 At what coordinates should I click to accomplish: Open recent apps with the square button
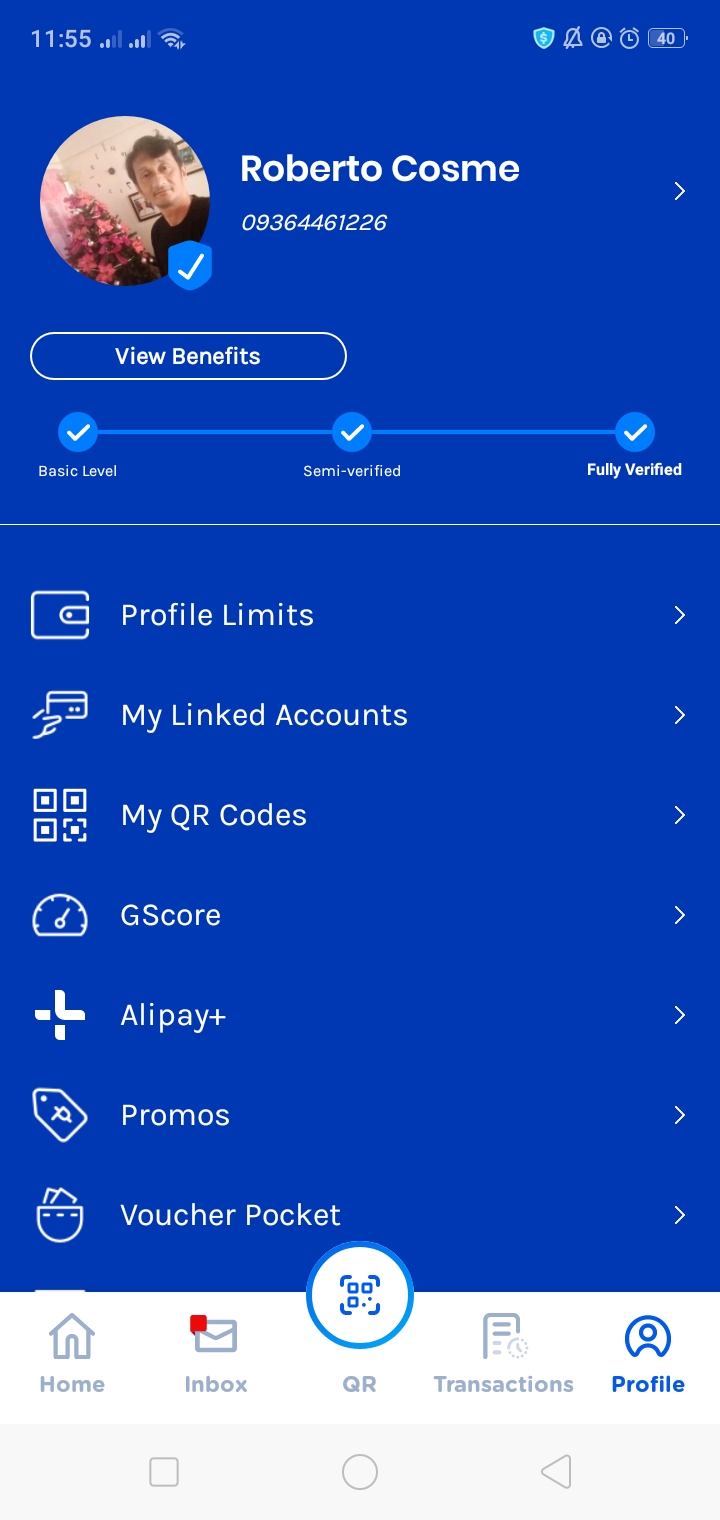point(164,1471)
